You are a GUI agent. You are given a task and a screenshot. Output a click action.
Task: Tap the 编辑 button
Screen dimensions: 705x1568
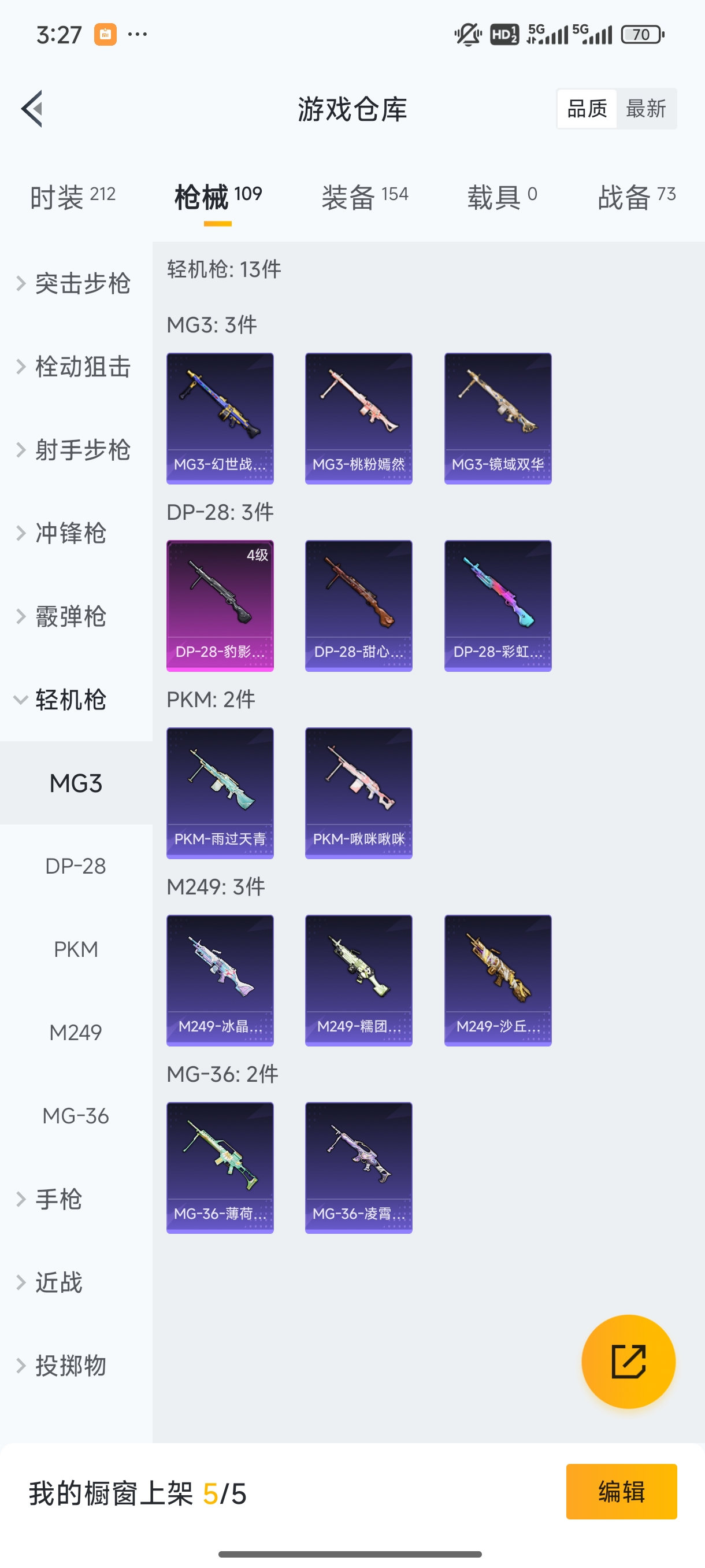(x=621, y=1492)
